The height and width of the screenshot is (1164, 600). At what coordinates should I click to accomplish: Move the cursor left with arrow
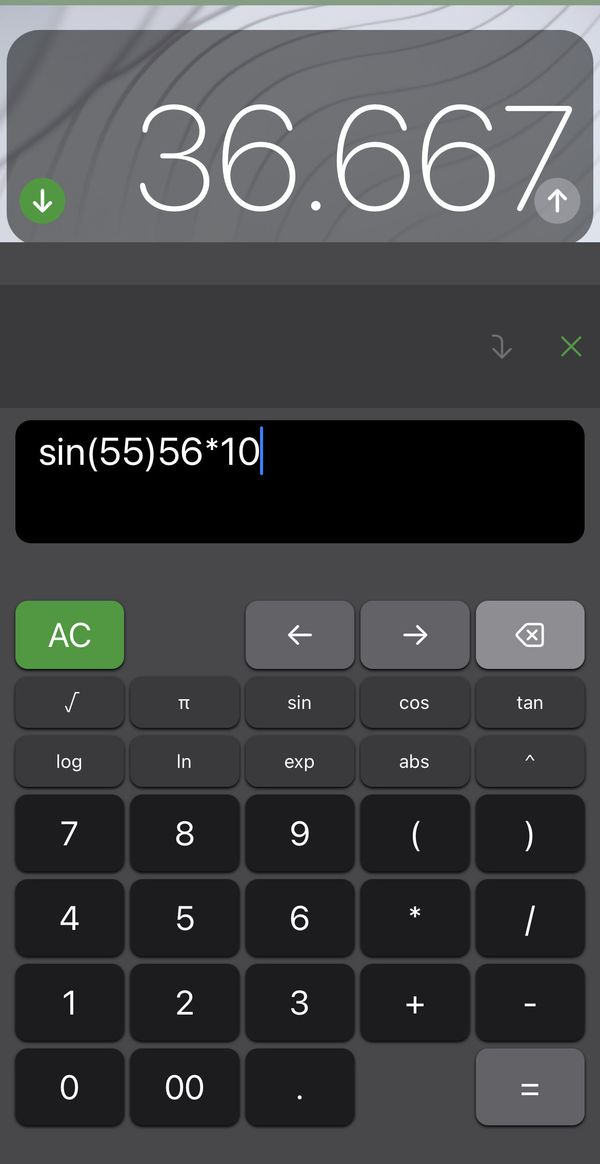tap(299, 635)
